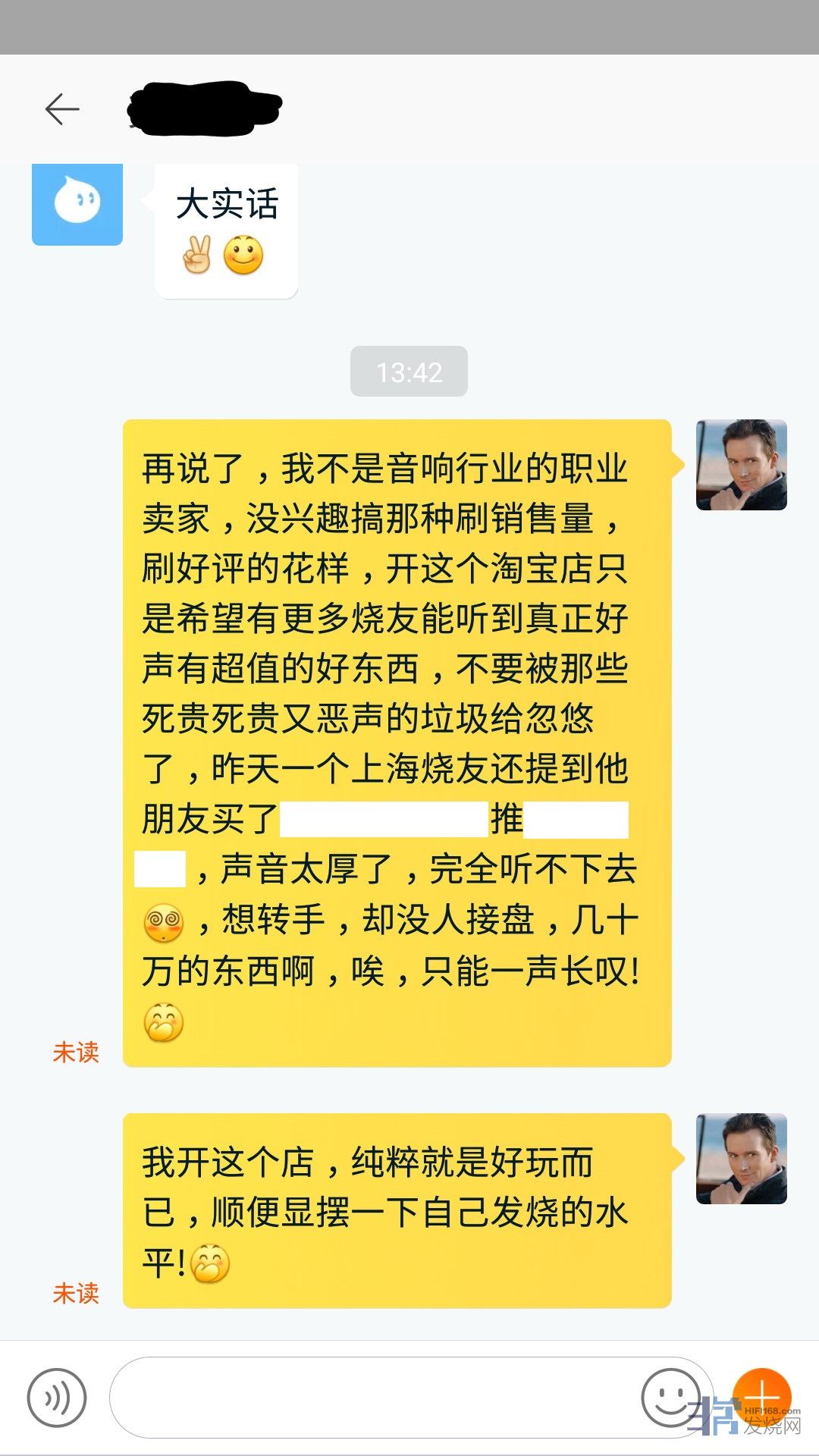The height and width of the screenshot is (1456, 819).
Task: Tap my avatar beside the long message
Action: 741,465
